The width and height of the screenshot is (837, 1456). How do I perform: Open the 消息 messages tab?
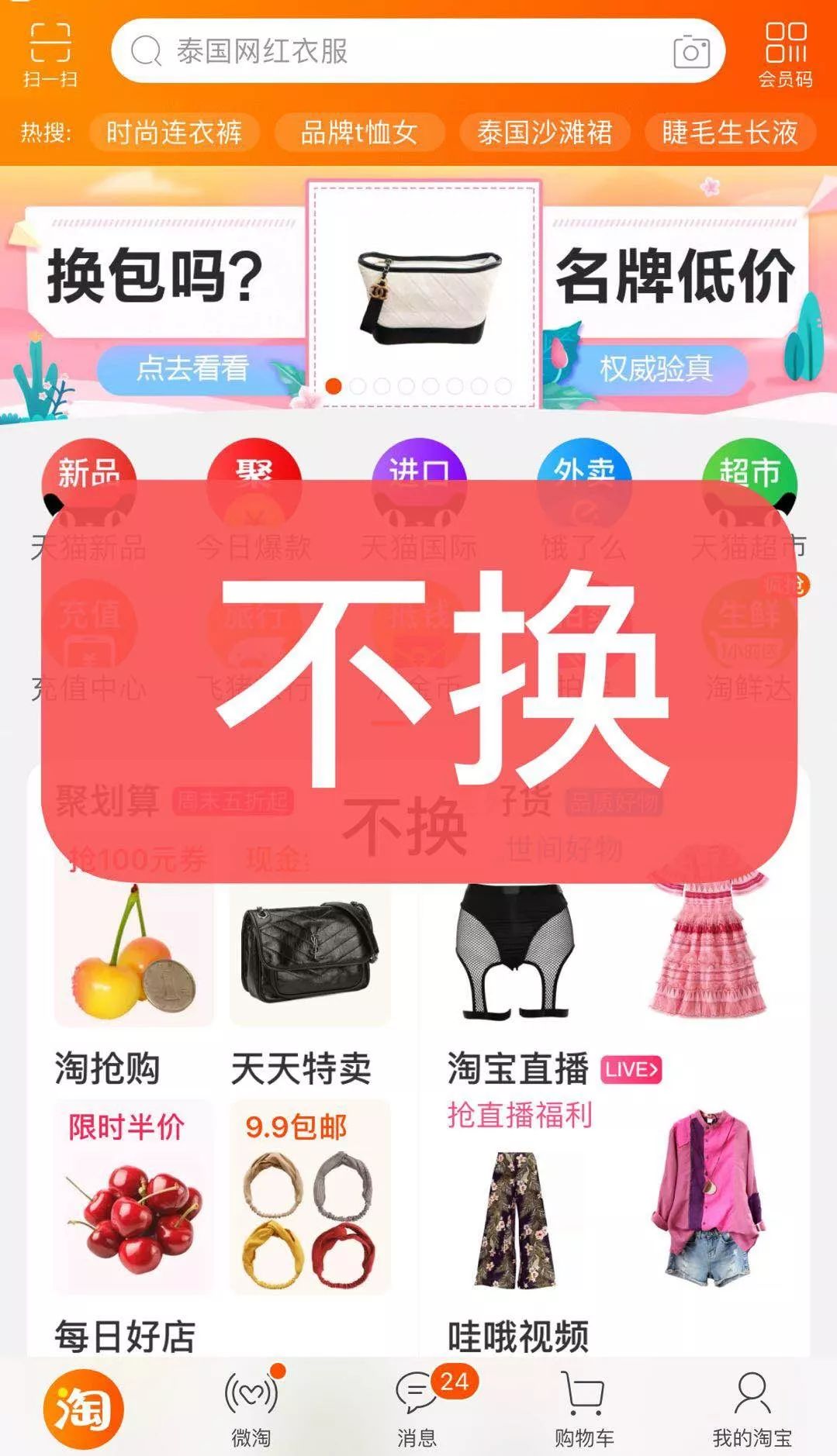point(417,1409)
